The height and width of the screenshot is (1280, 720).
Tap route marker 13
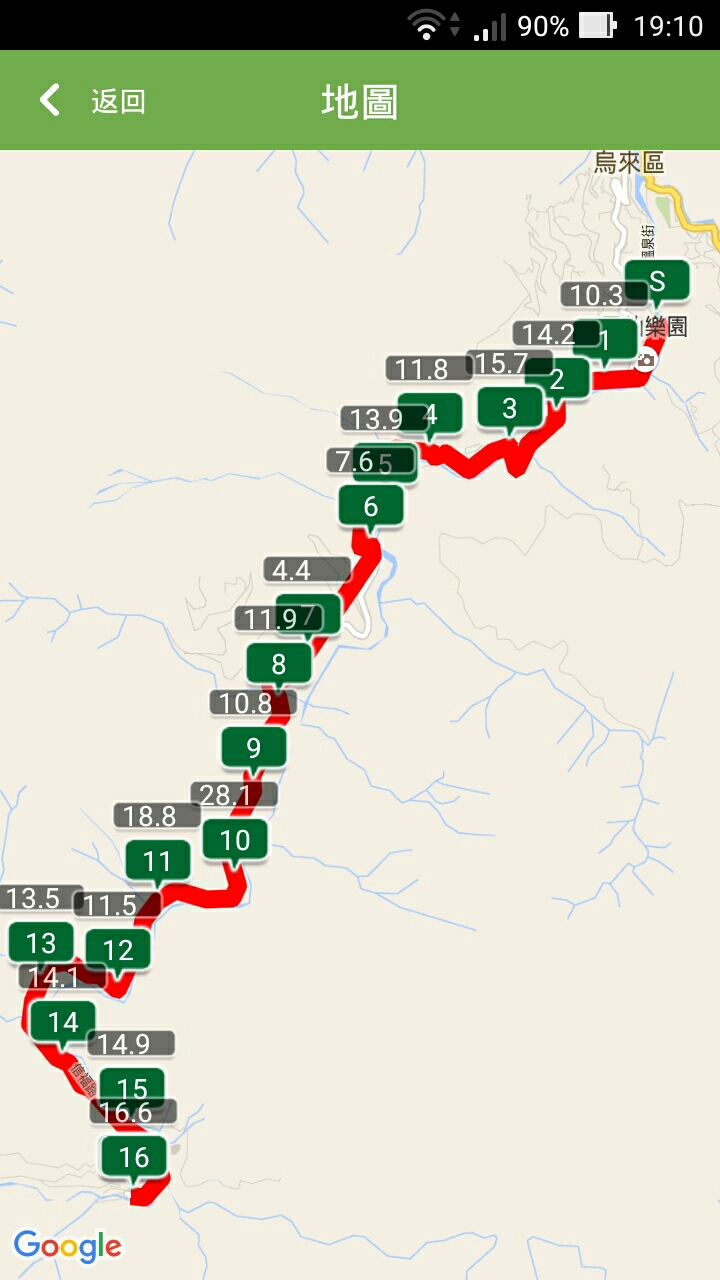tap(41, 943)
